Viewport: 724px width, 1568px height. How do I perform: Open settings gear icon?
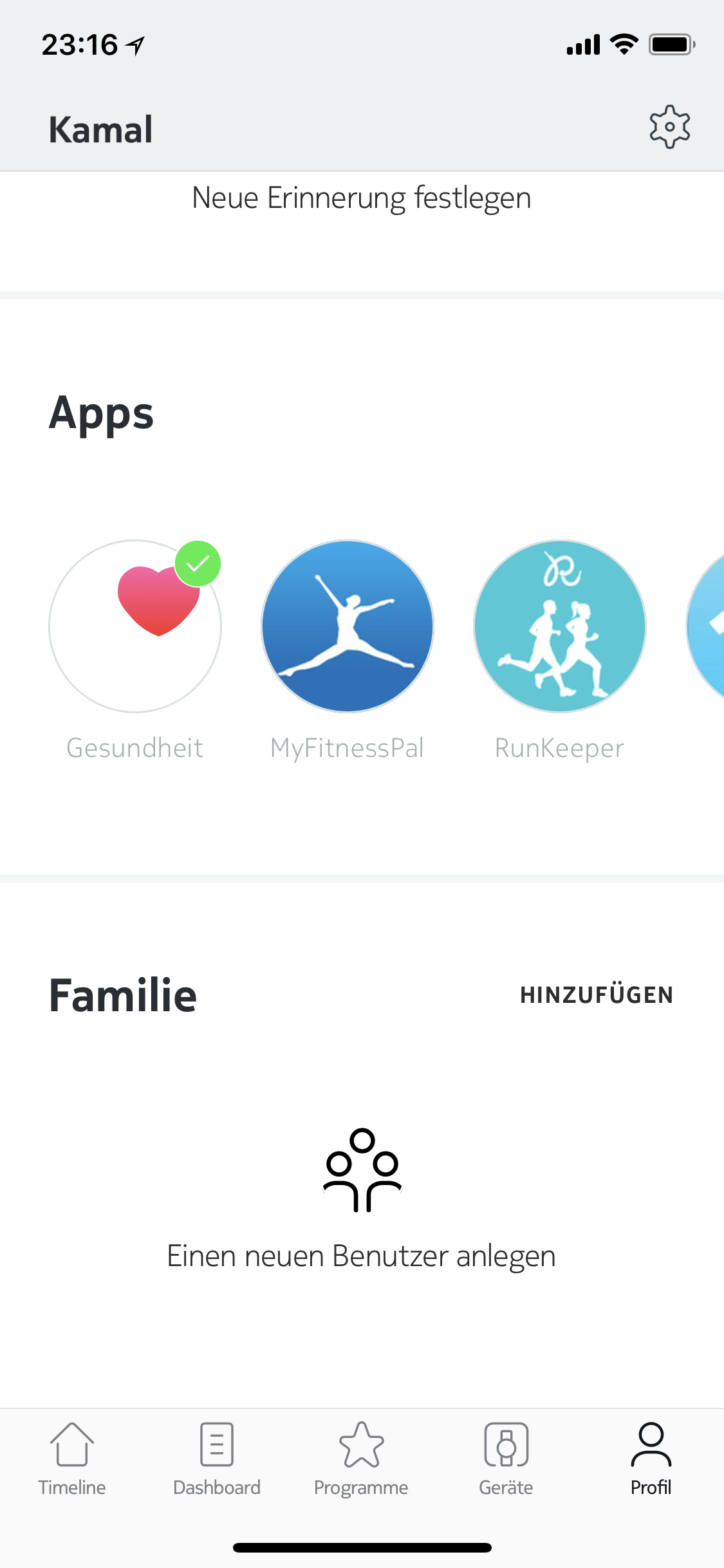click(669, 127)
